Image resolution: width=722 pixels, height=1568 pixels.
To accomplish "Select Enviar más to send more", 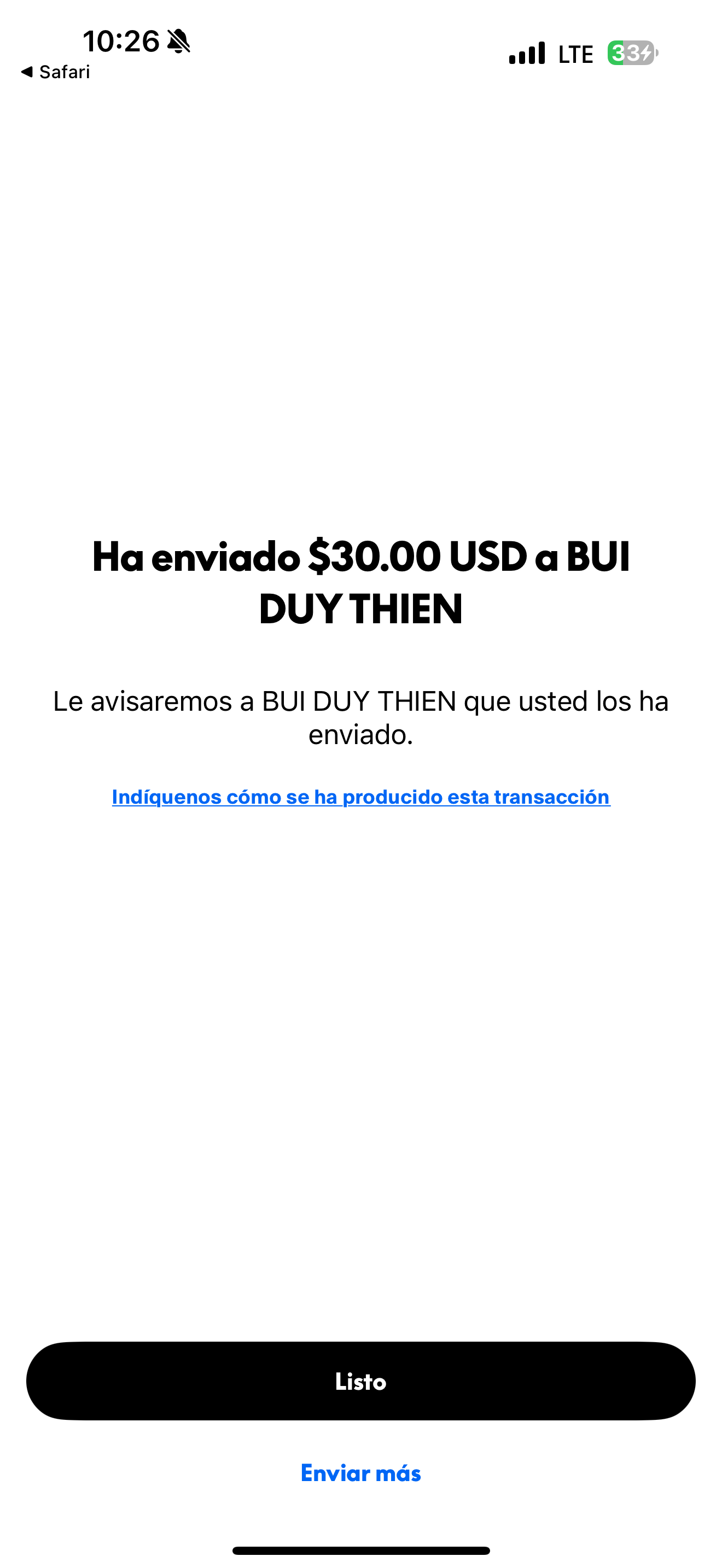I will [360, 1473].
